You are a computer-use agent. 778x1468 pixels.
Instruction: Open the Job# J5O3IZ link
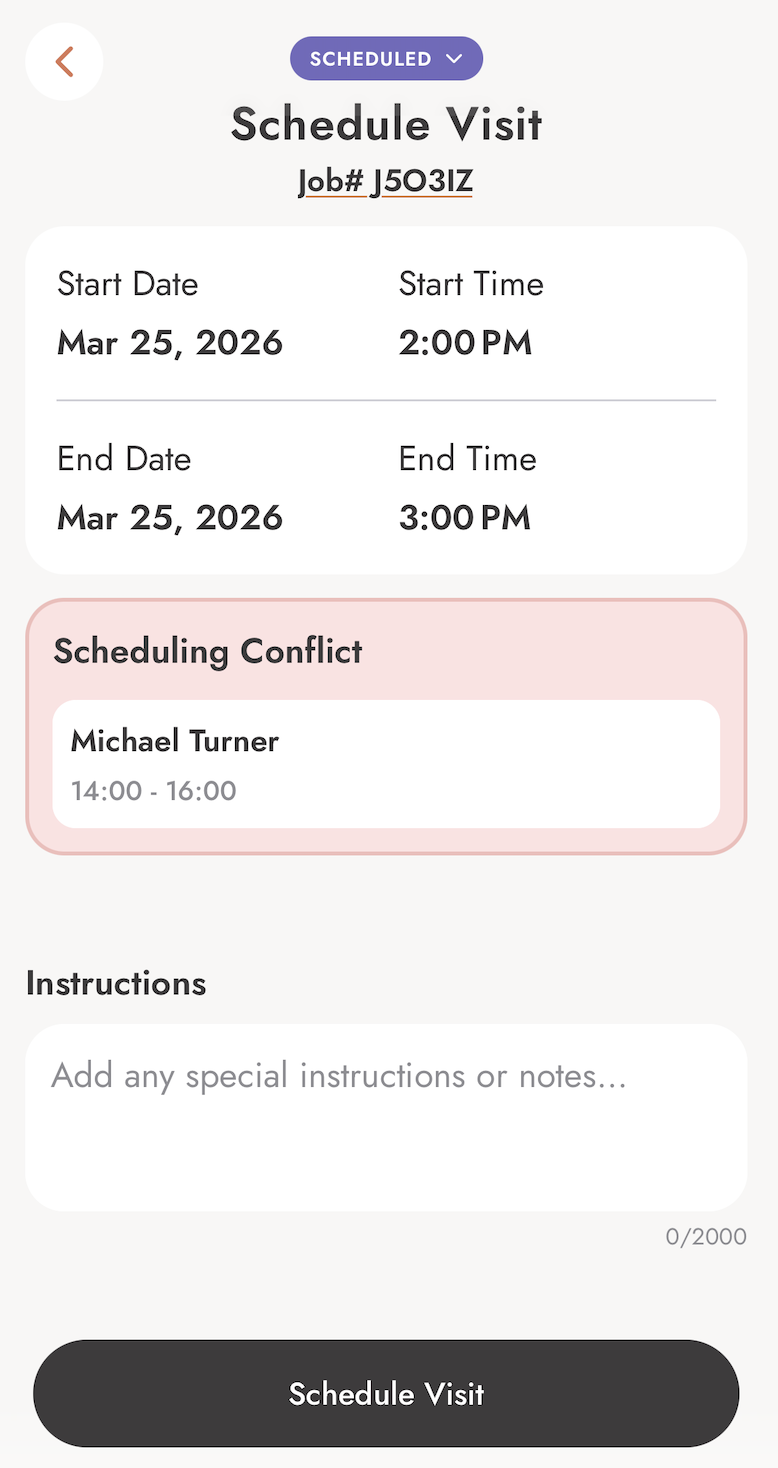point(386,181)
